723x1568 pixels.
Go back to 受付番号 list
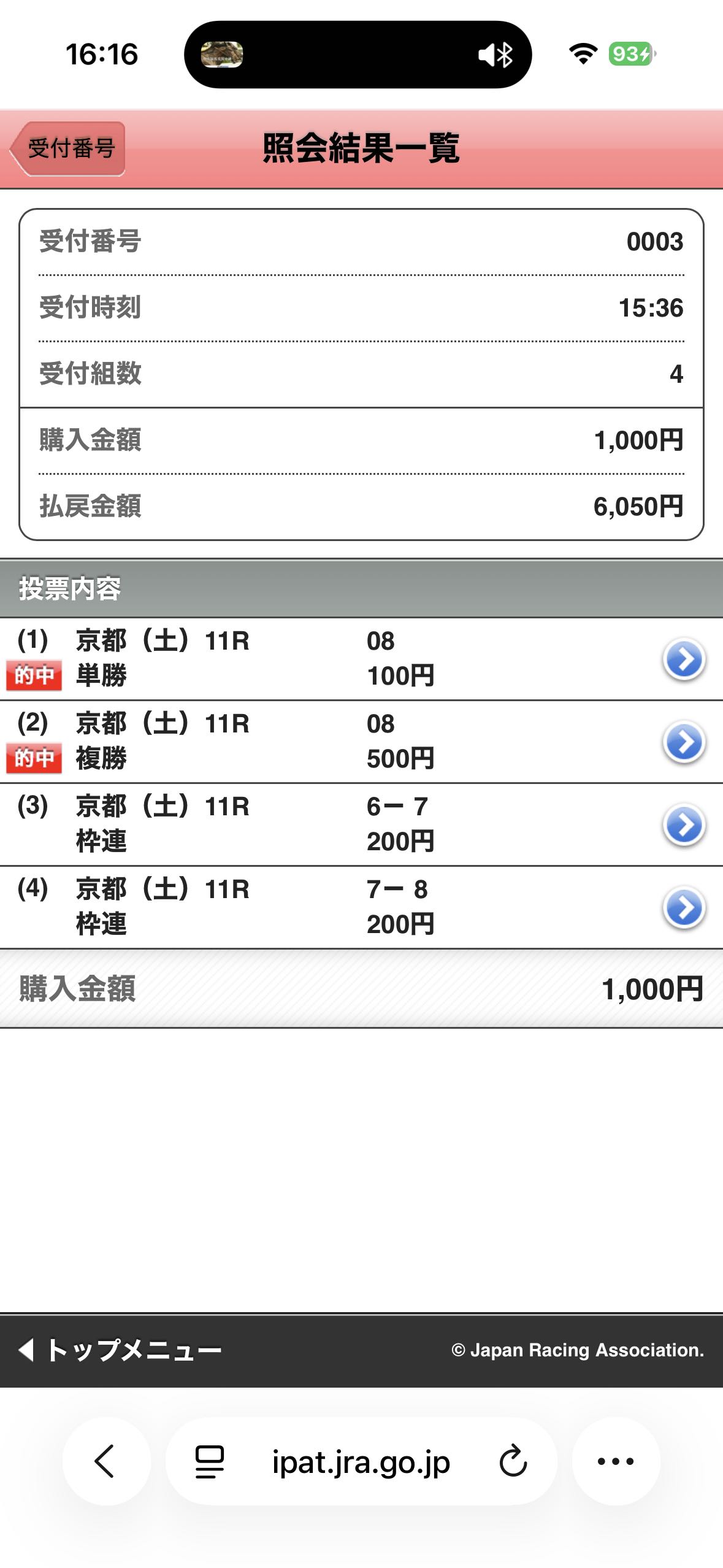(69, 148)
